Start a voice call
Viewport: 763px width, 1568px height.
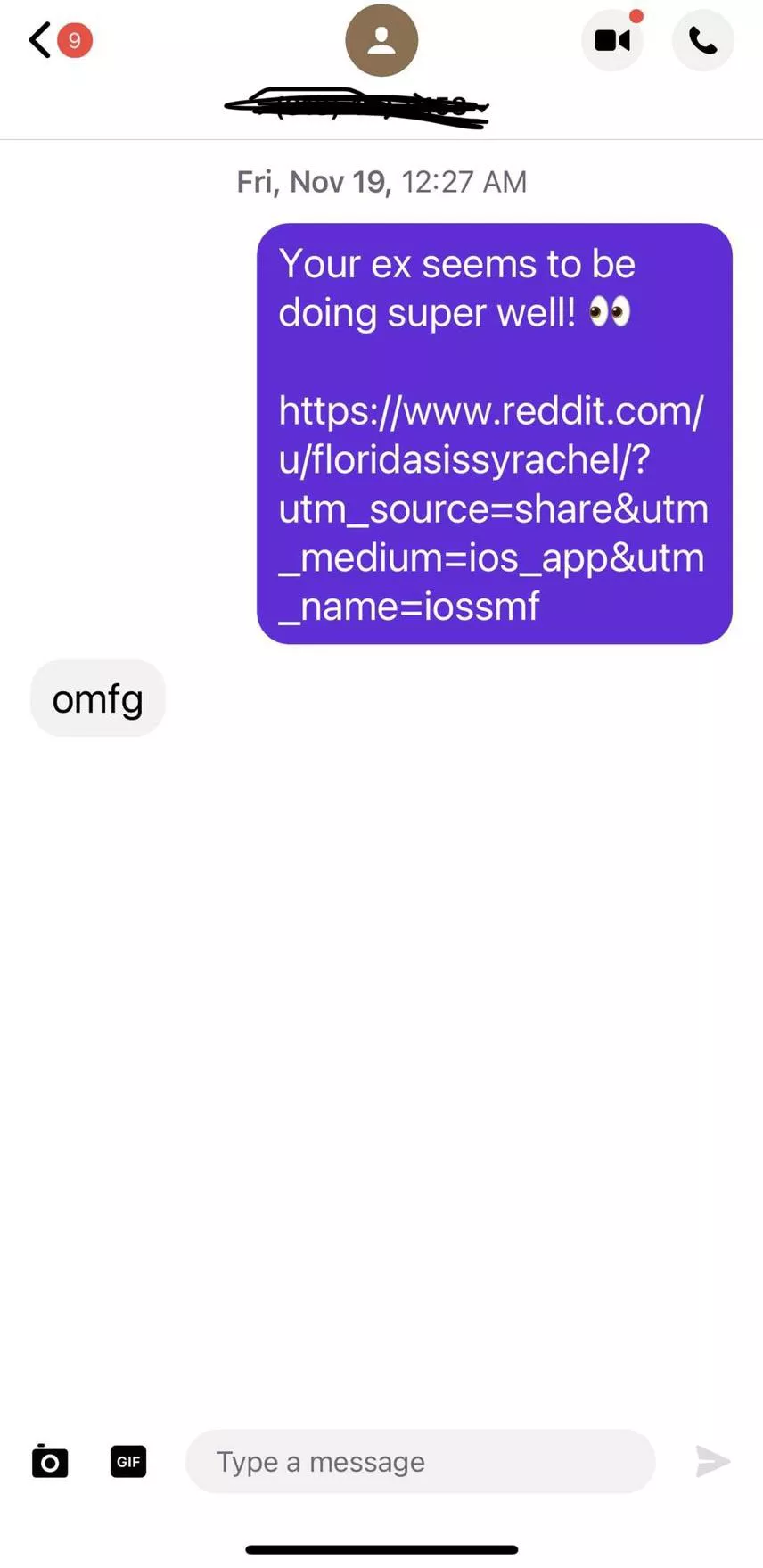click(x=702, y=40)
